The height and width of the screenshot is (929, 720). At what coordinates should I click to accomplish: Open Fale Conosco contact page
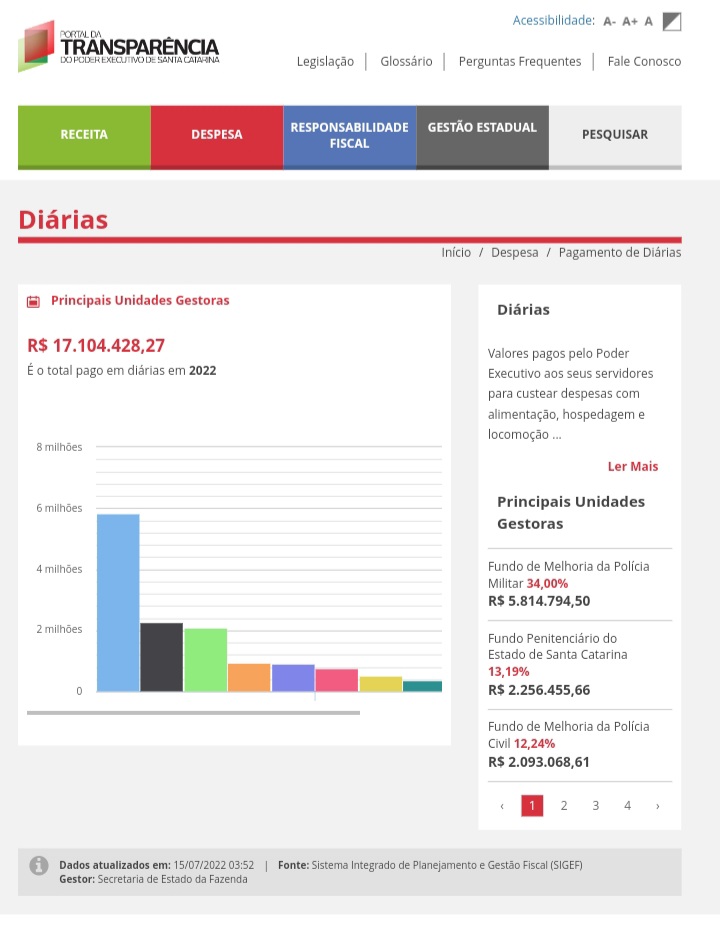click(644, 62)
